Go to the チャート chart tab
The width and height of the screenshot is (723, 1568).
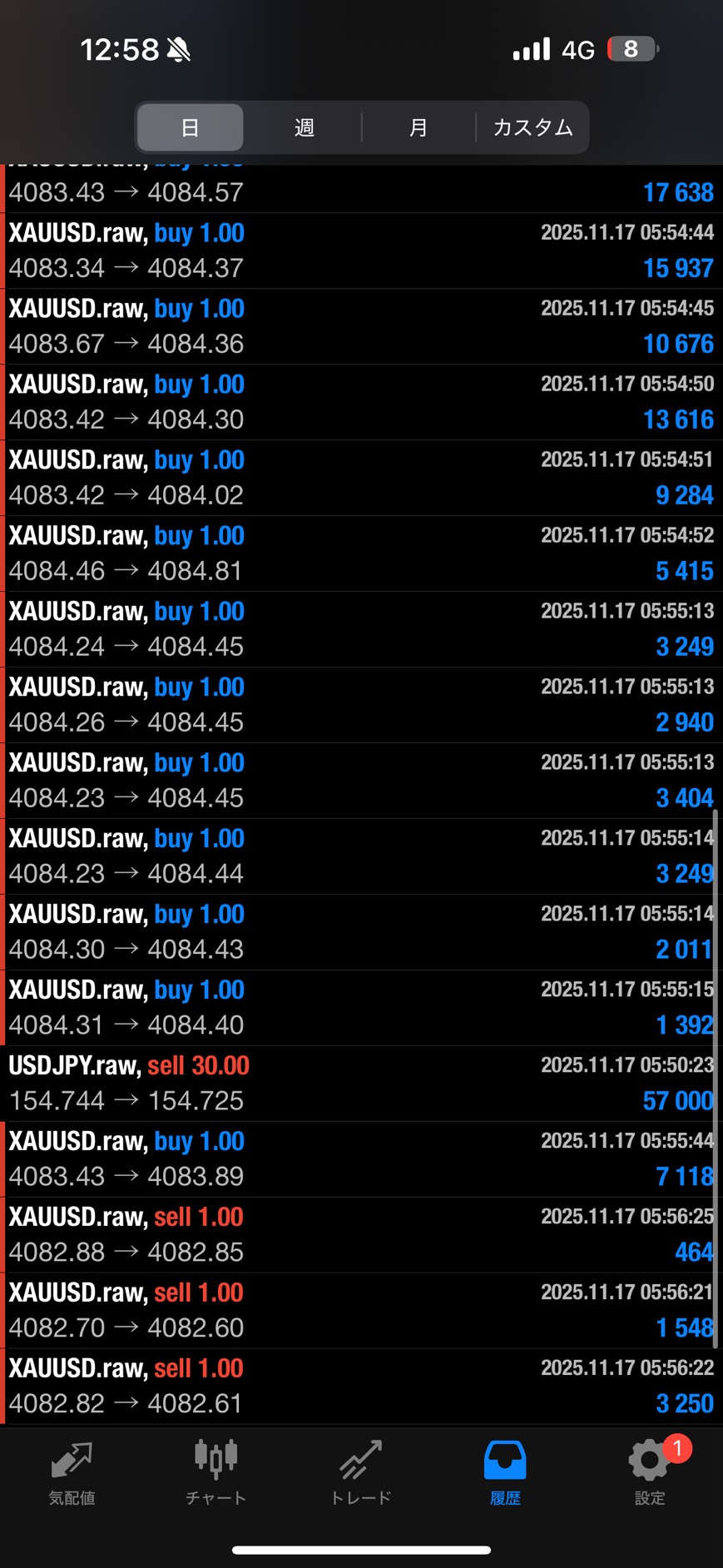coord(216,1473)
